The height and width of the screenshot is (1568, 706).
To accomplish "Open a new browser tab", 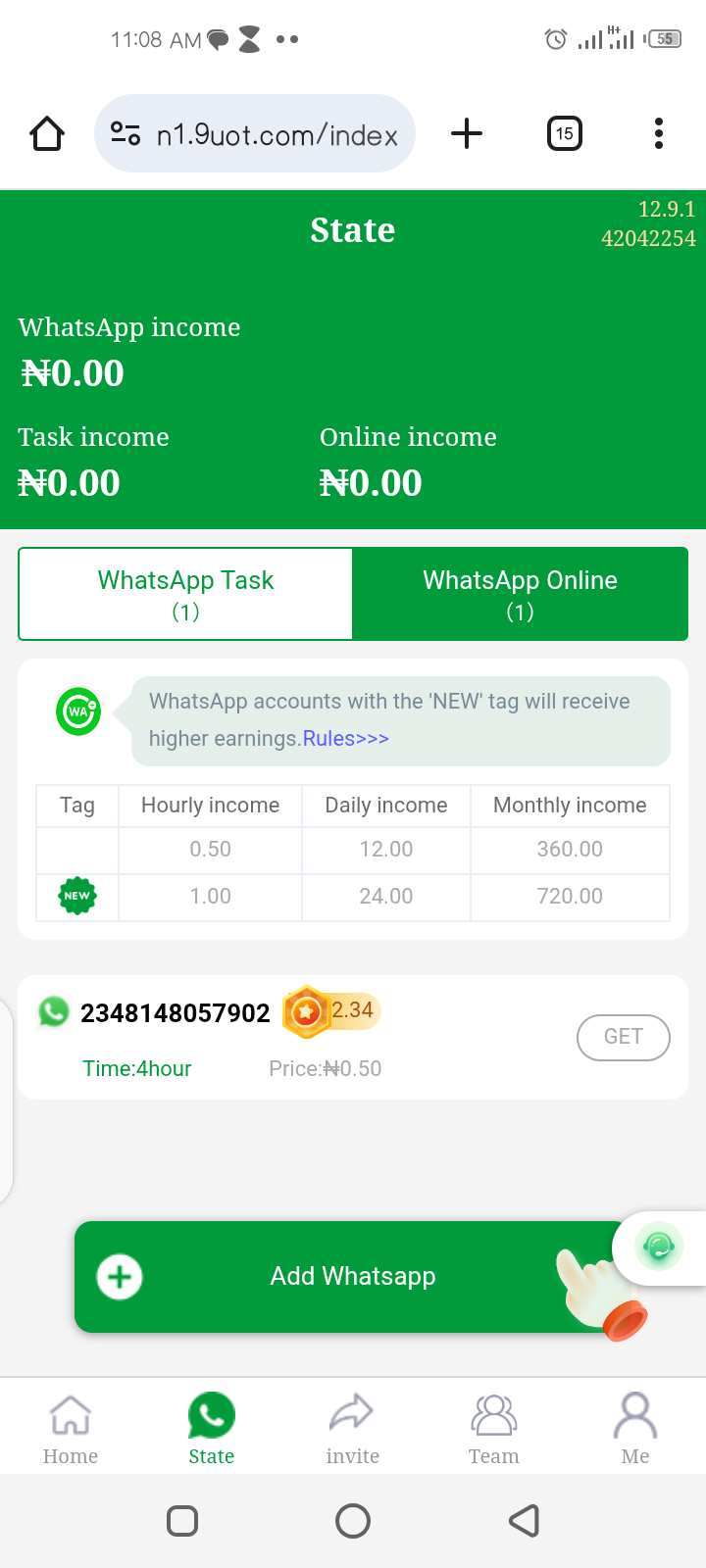I will pyautogui.click(x=467, y=133).
